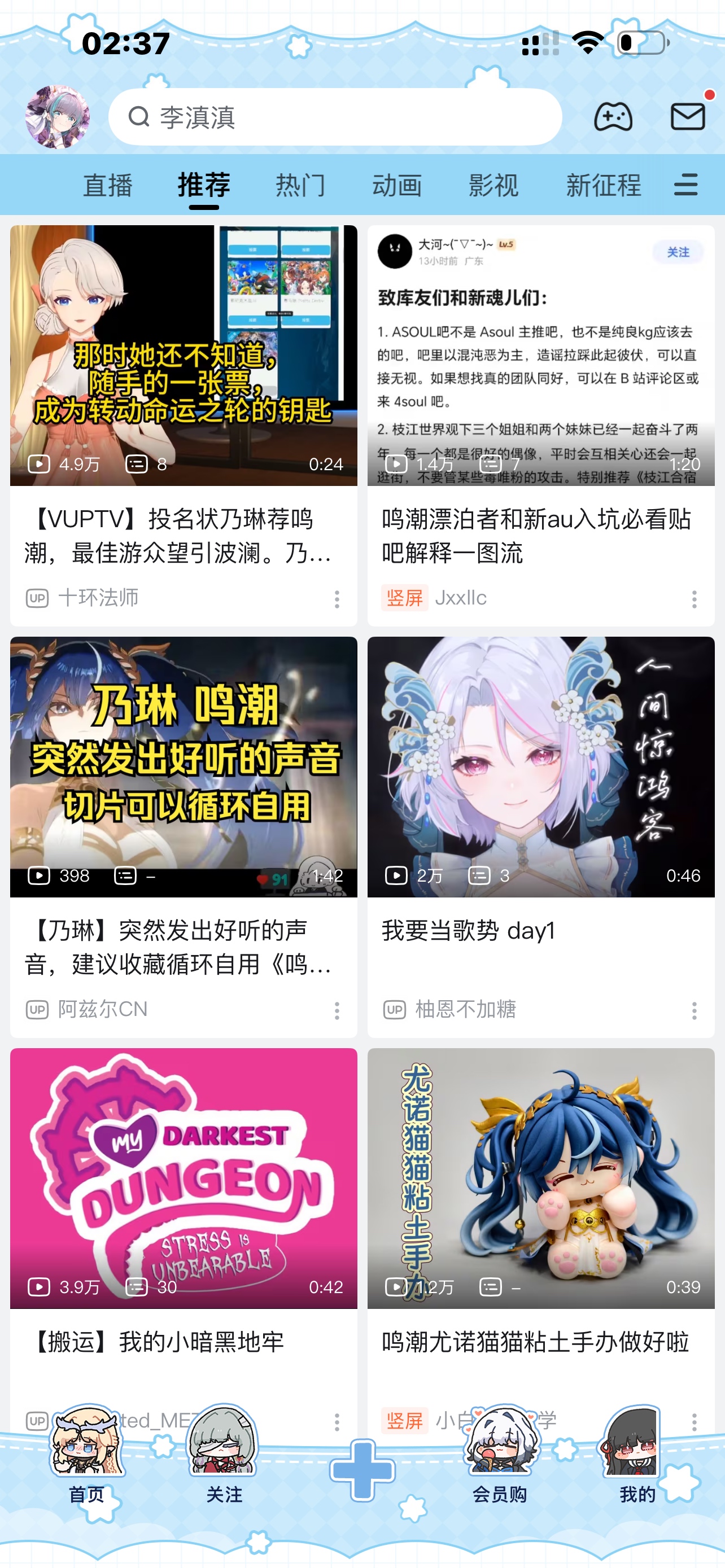The image size is (725, 1568).
Task: Play the 【VUPTV】投名状乃琳荐鸣潮 video
Action: click(x=184, y=356)
